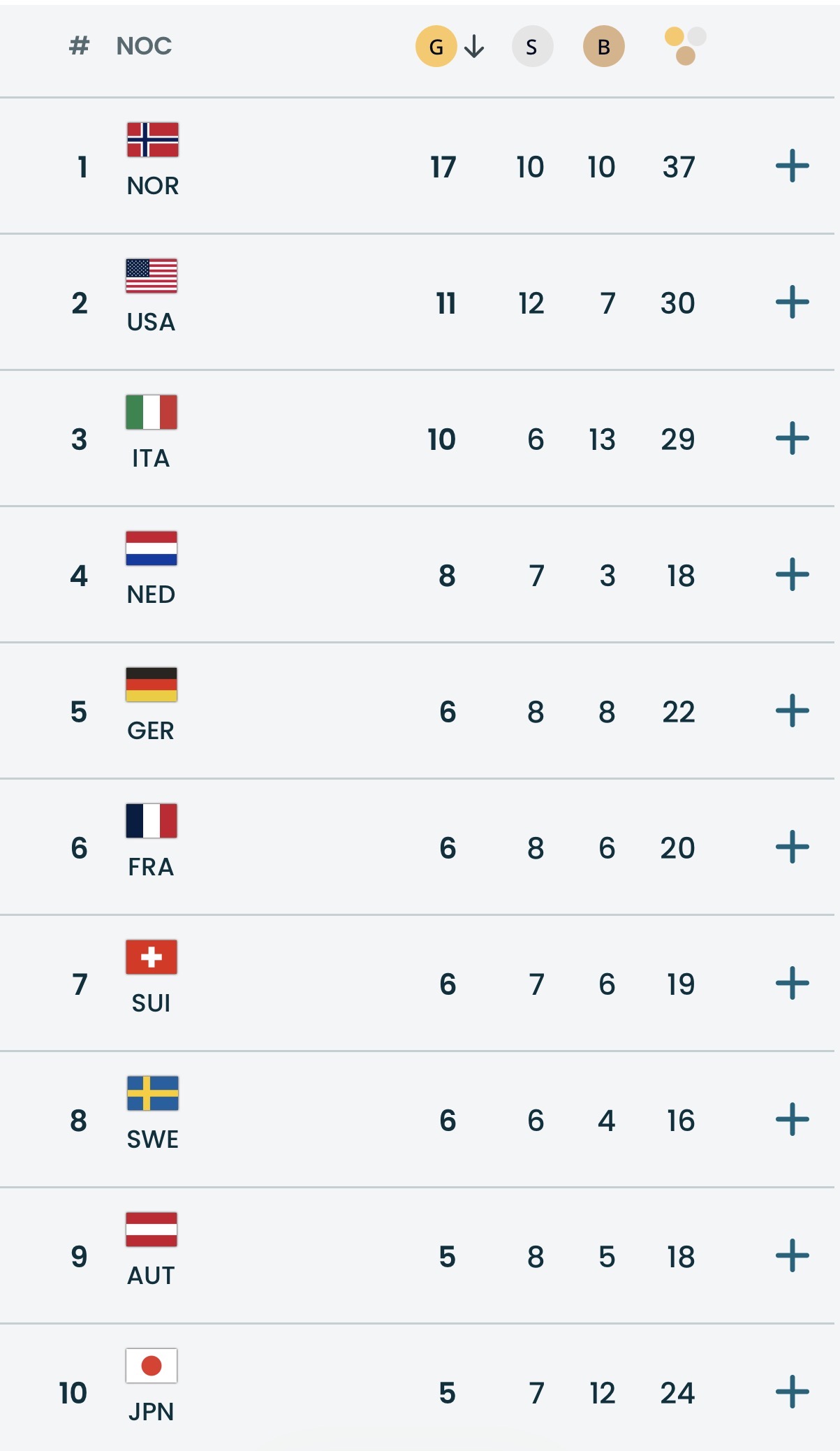Expand the Germany row with the plus button

792,712
